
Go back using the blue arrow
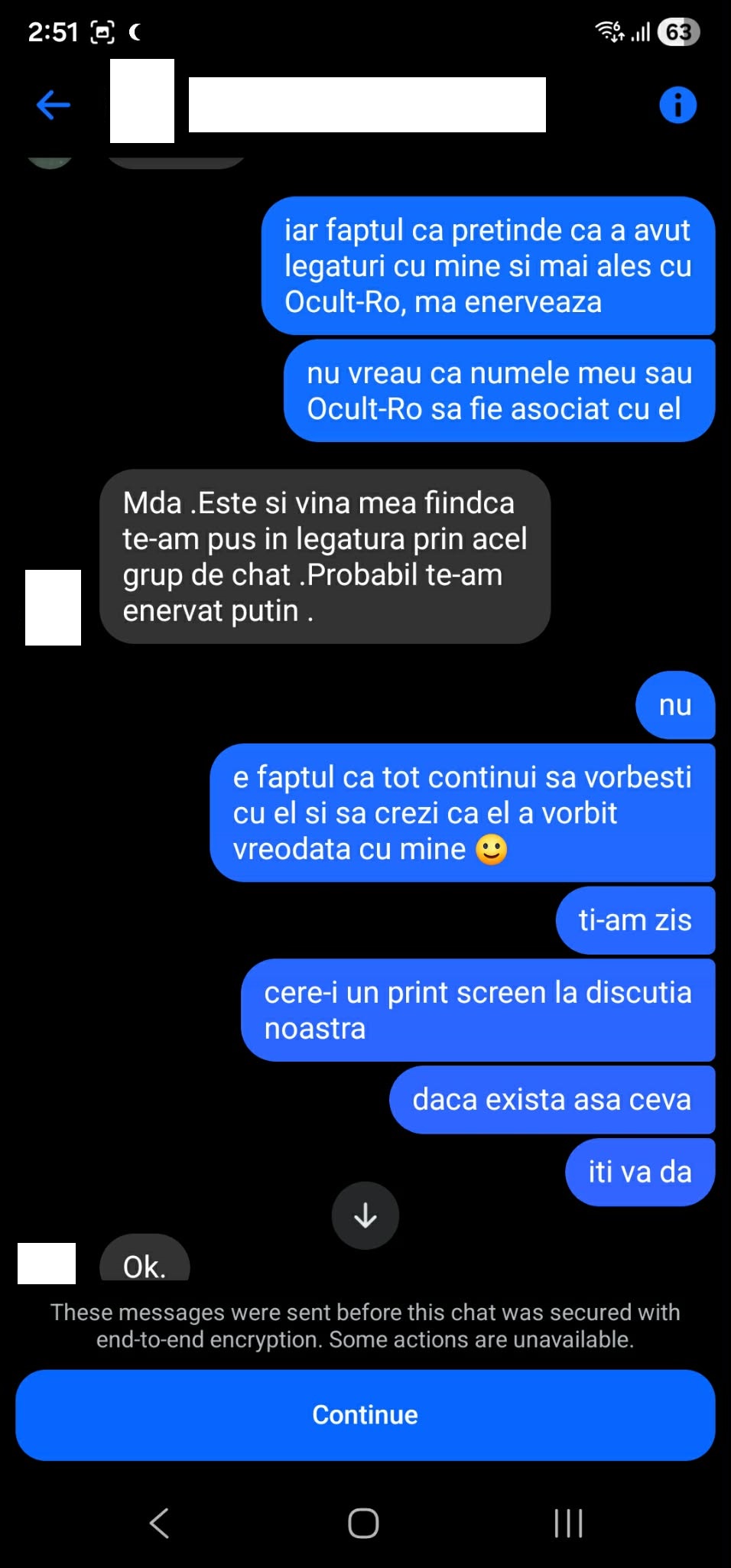[54, 105]
